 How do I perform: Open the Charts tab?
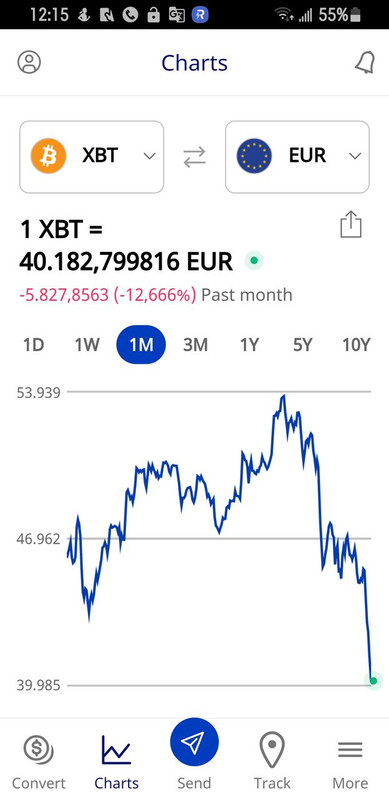pos(116,762)
